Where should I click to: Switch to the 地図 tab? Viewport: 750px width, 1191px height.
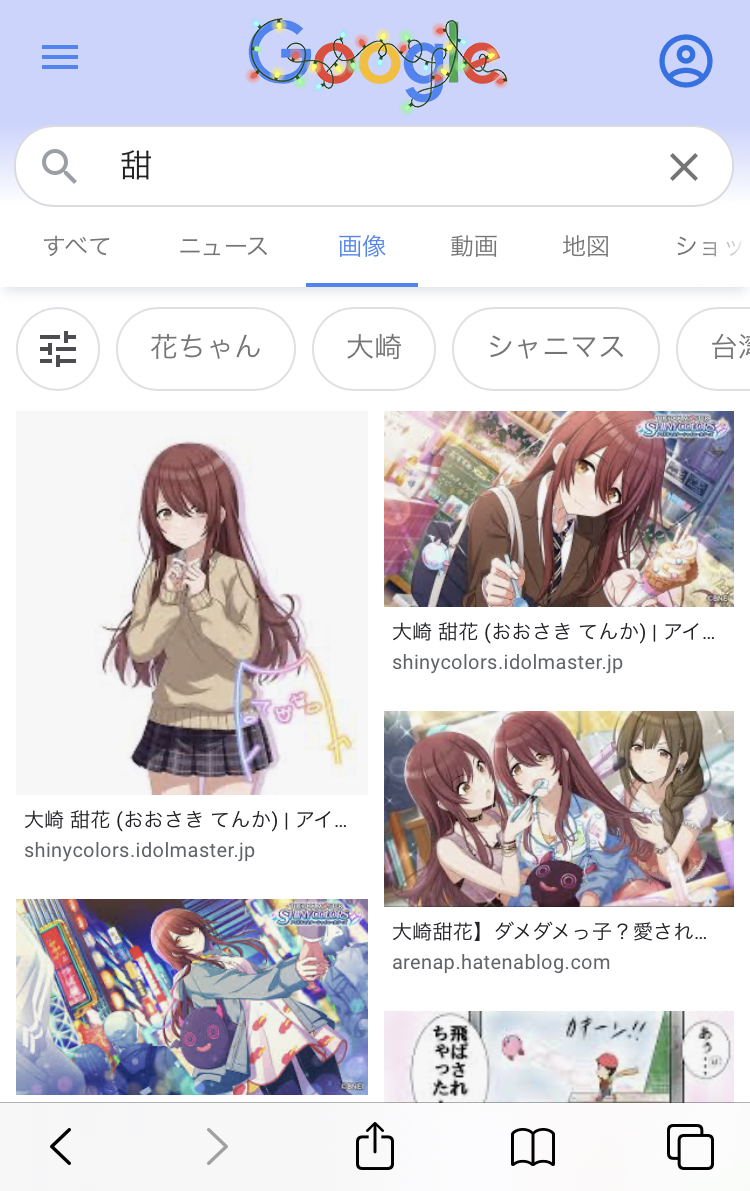tap(586, 246)
